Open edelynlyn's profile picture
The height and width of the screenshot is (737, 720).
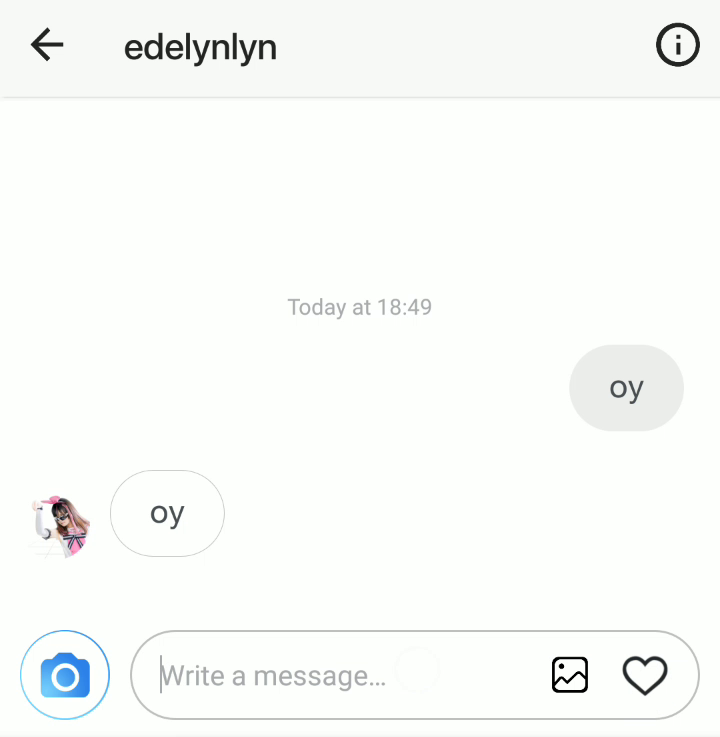(63, 524)
